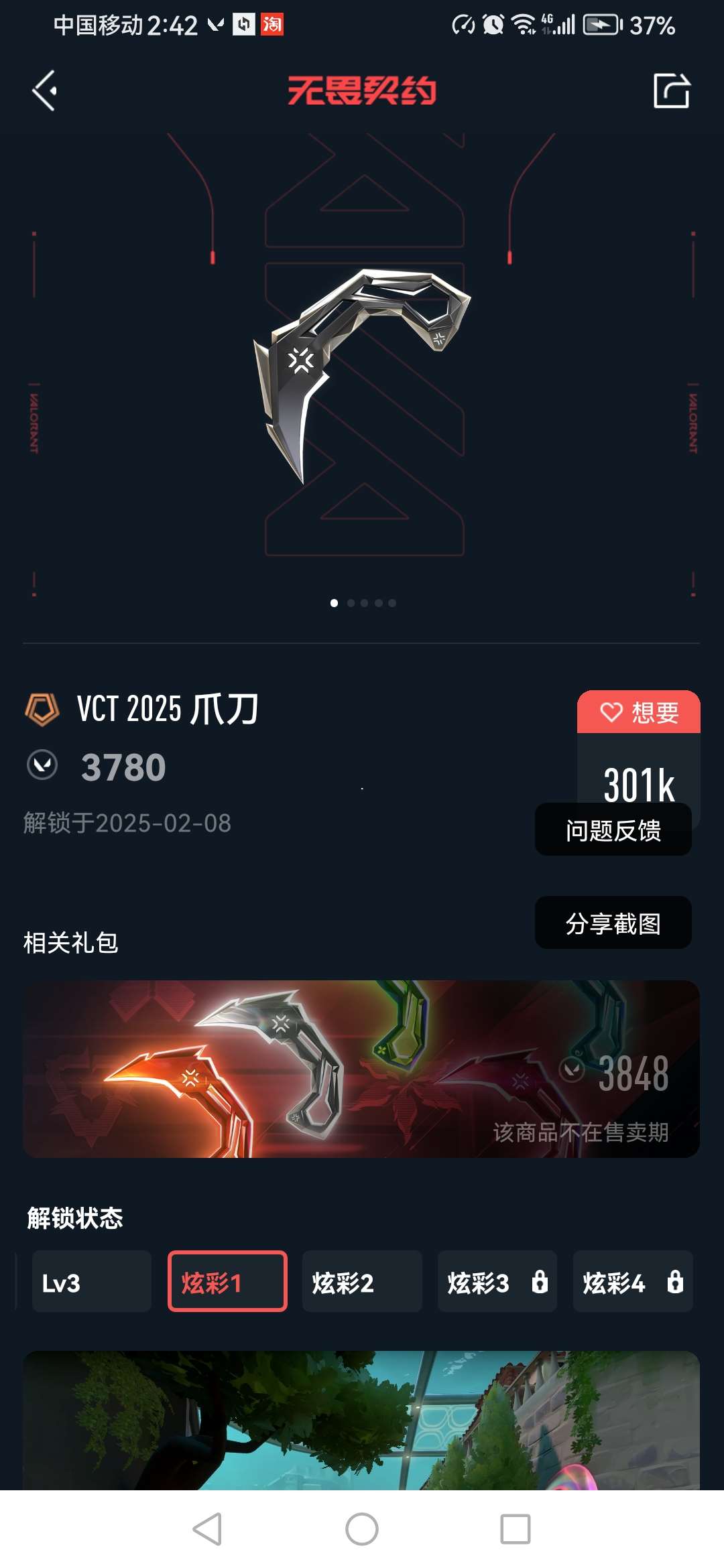
Task: Switch to the Lv3 unlock option
Action: tap(91, 1281)
